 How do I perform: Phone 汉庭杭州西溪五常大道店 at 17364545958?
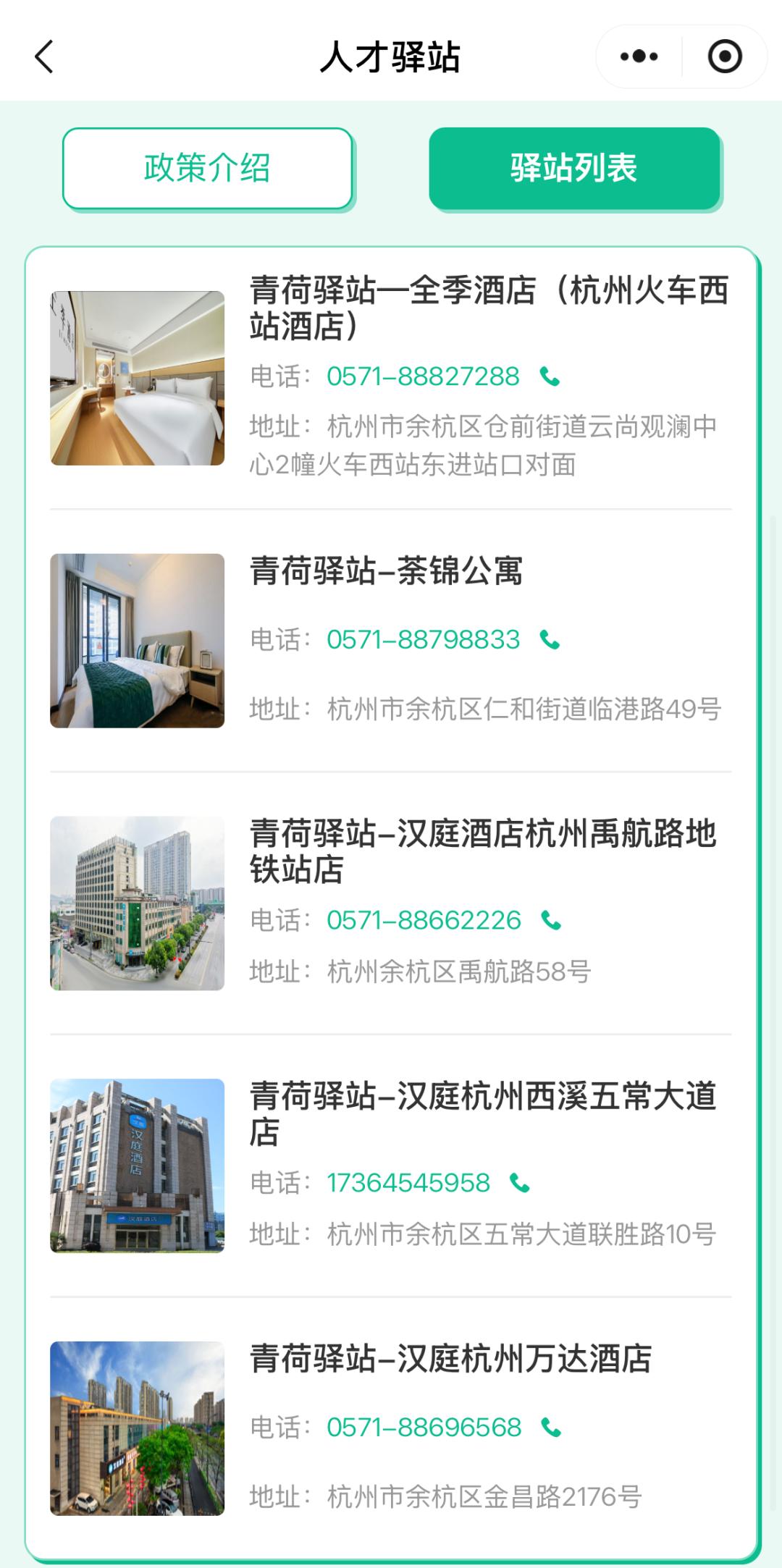[521, 1183]
